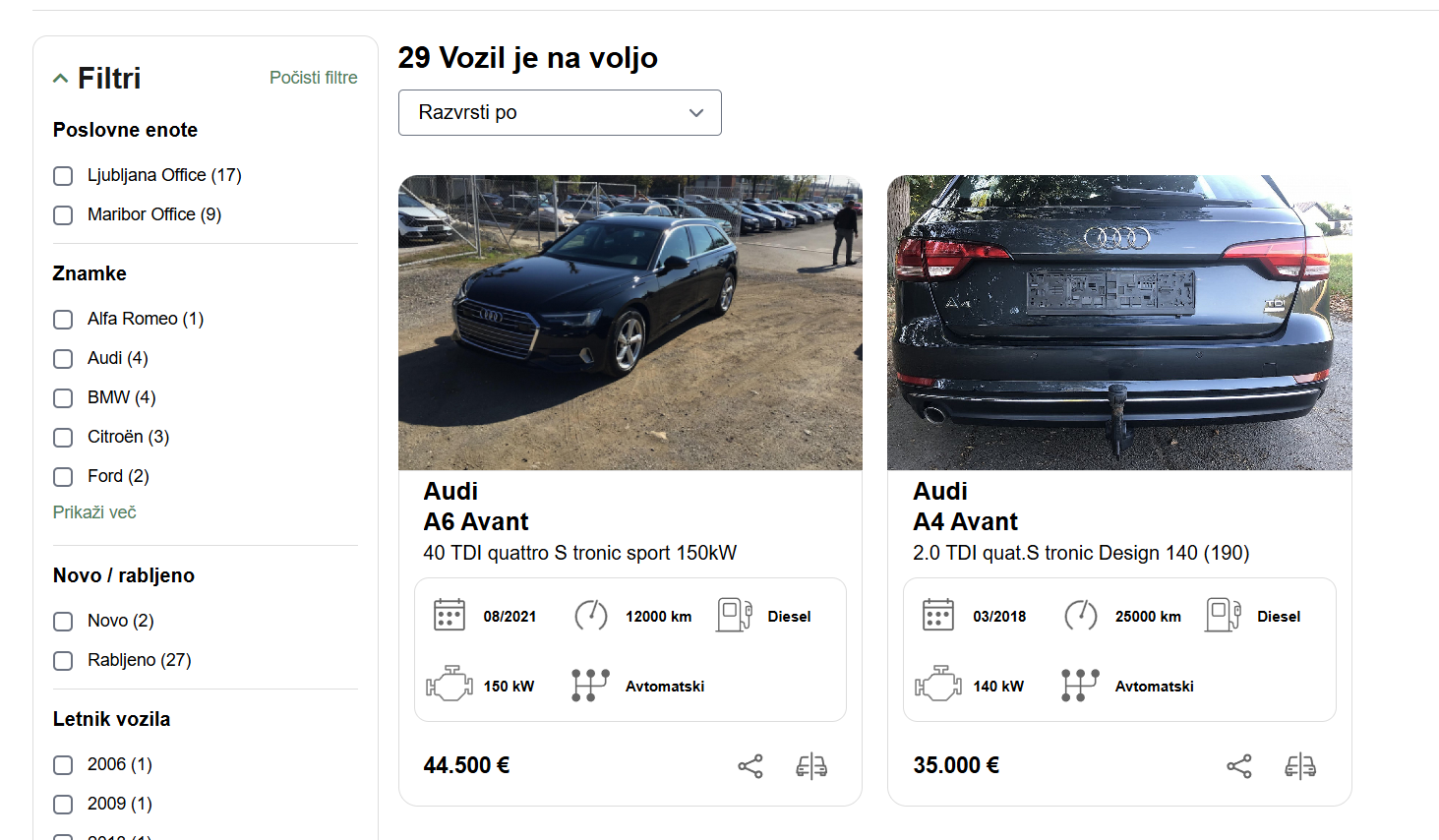This screenshot has width=1439, height=840.
Task: Select the Maribor Office checkbox
Action: point(63,215)
